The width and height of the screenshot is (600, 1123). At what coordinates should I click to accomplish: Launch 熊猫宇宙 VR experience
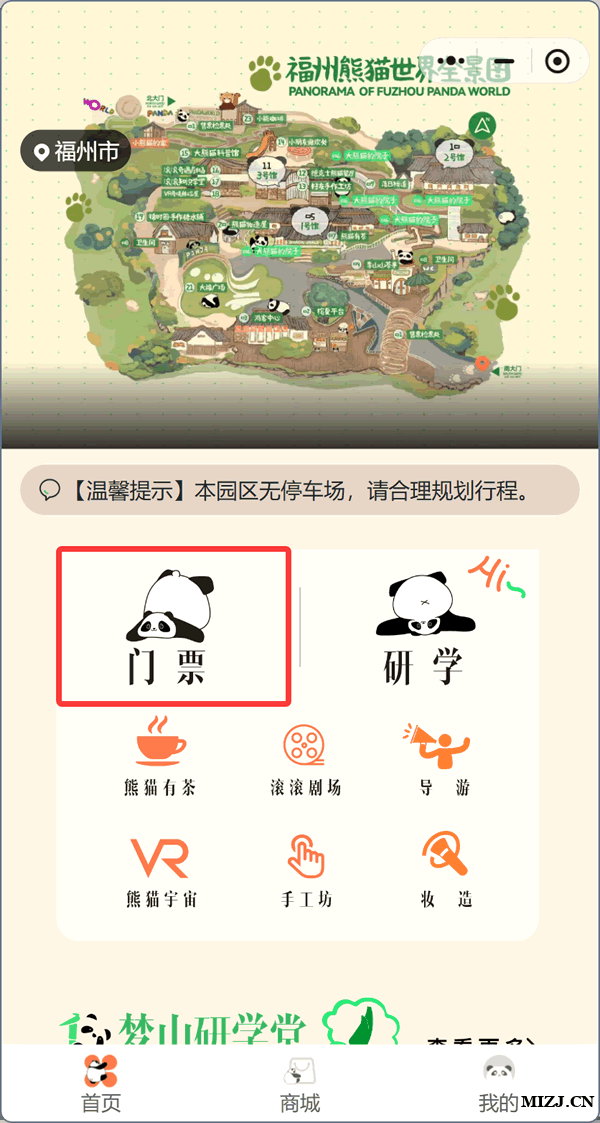(160, 870)
